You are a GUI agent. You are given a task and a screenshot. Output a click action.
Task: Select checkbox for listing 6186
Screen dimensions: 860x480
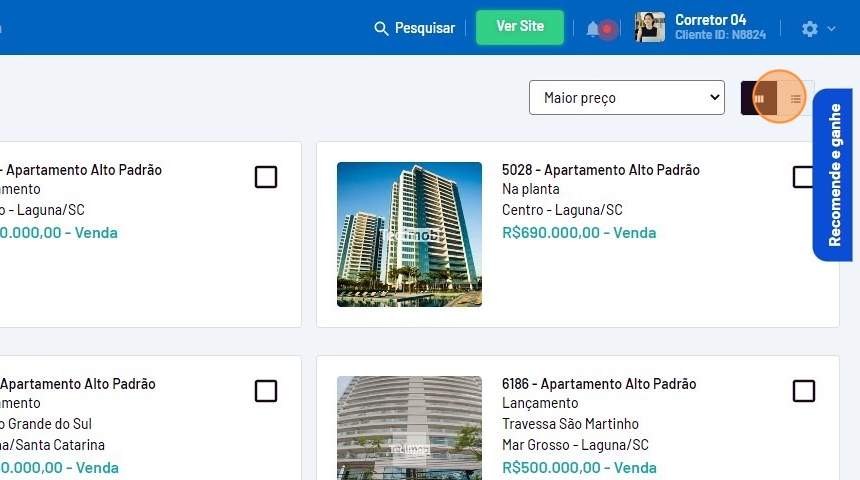(x=803, y=391)
